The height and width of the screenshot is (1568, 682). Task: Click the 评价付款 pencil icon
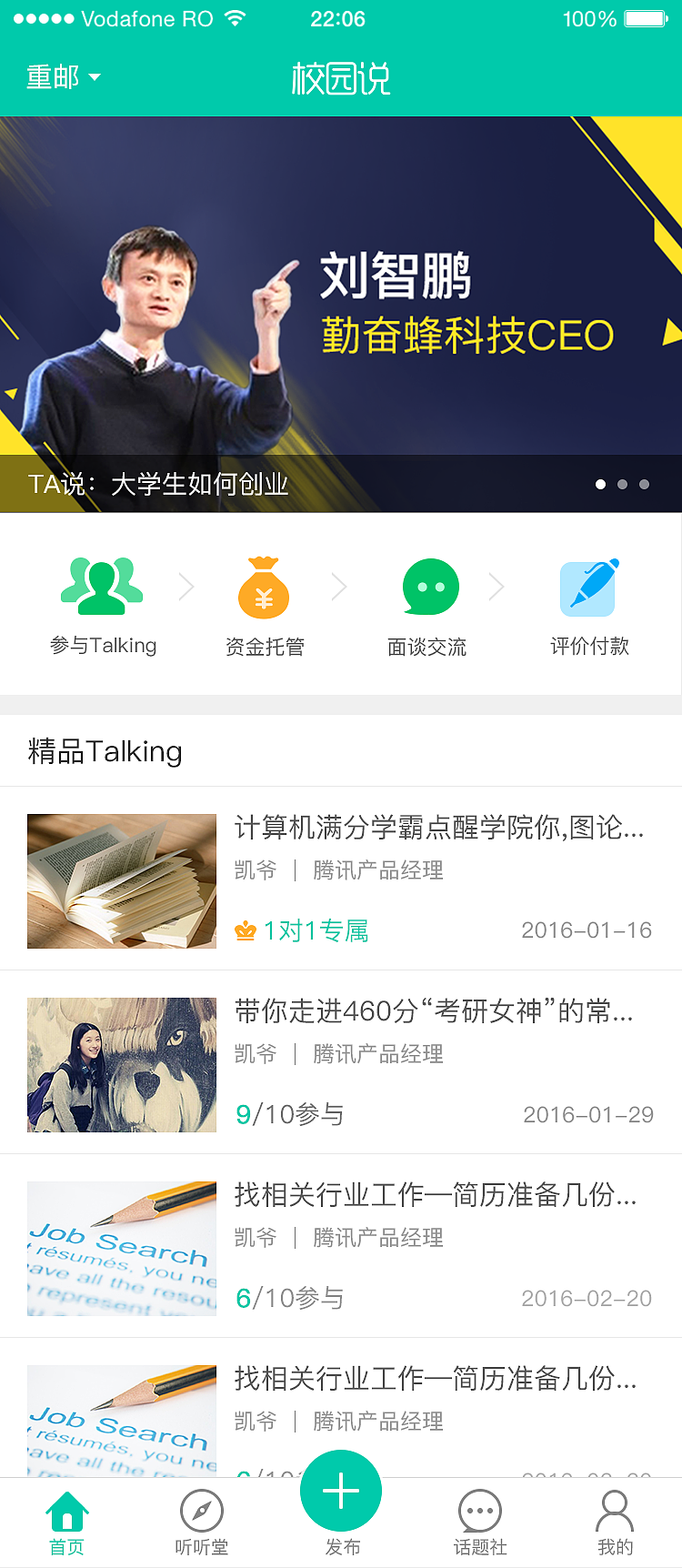tap(589, 587)
